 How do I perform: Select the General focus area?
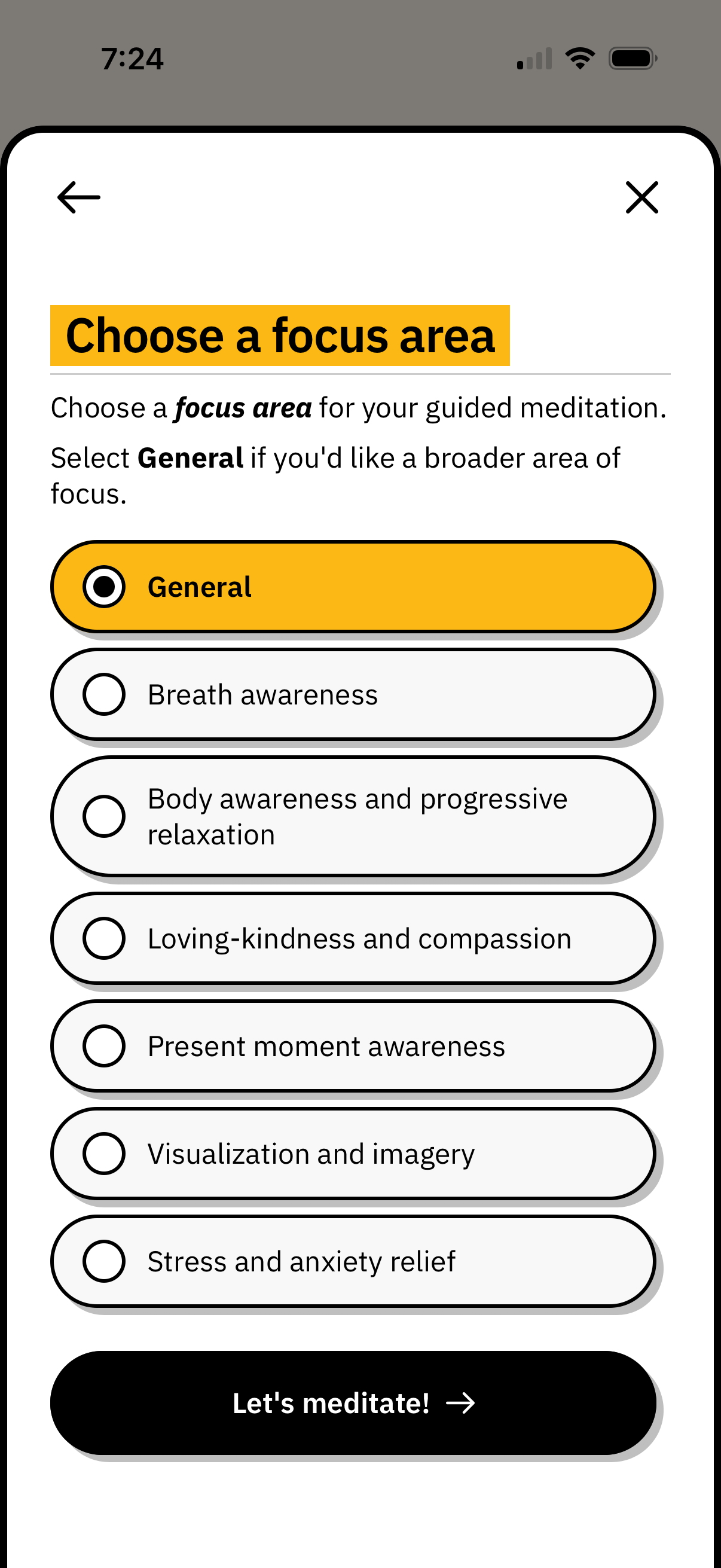pyautogui.click(x=354, y=586)
